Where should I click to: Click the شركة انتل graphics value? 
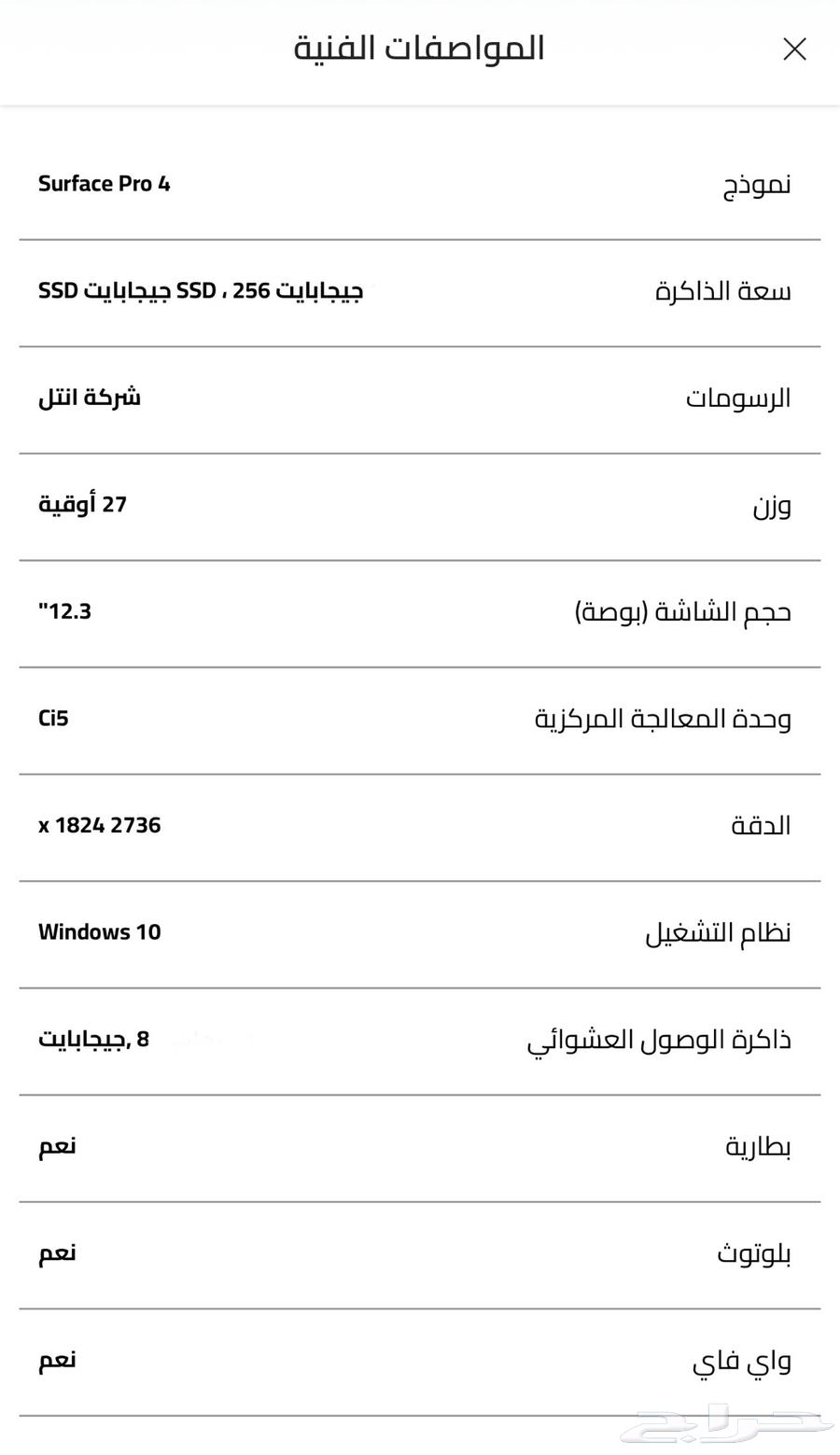[88, 397]
